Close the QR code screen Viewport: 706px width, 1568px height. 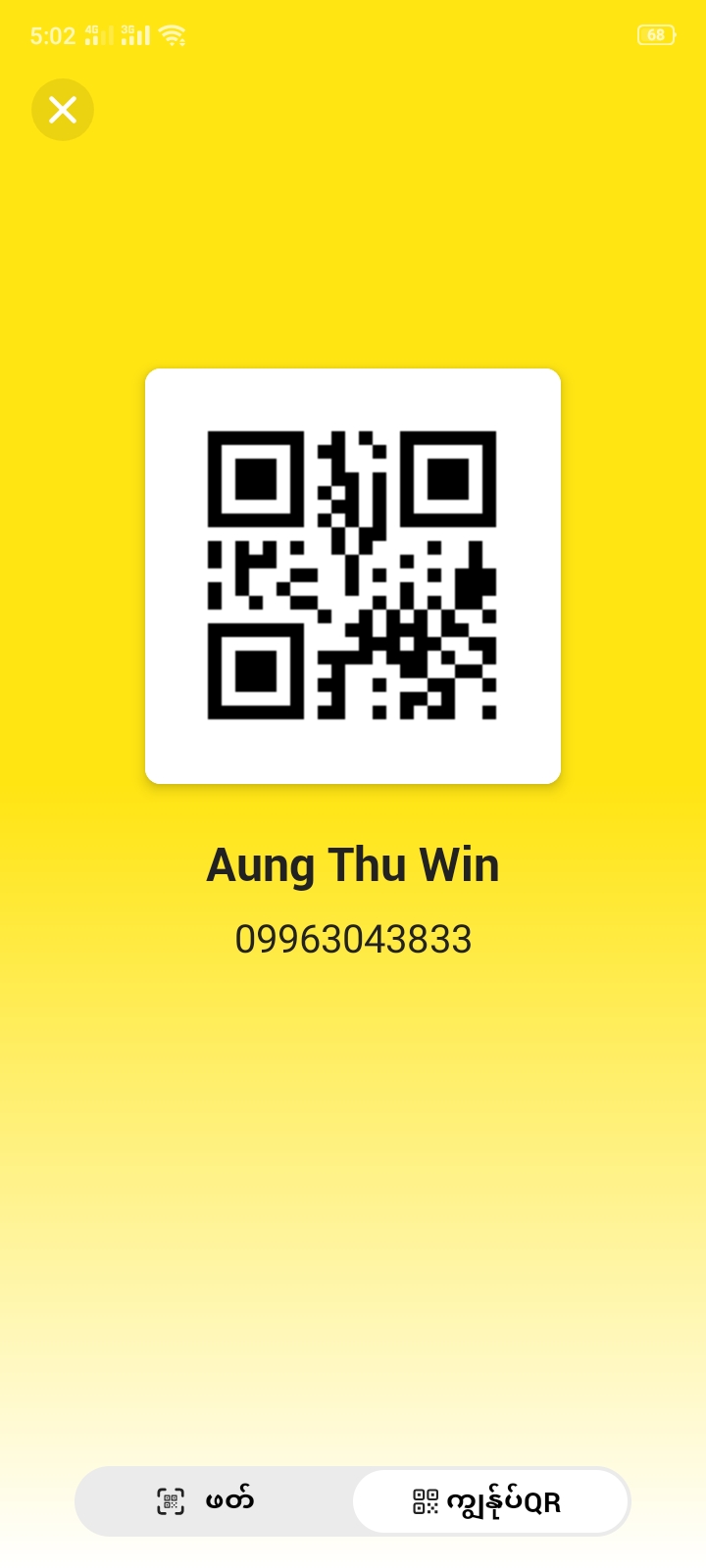click(63, 110)
